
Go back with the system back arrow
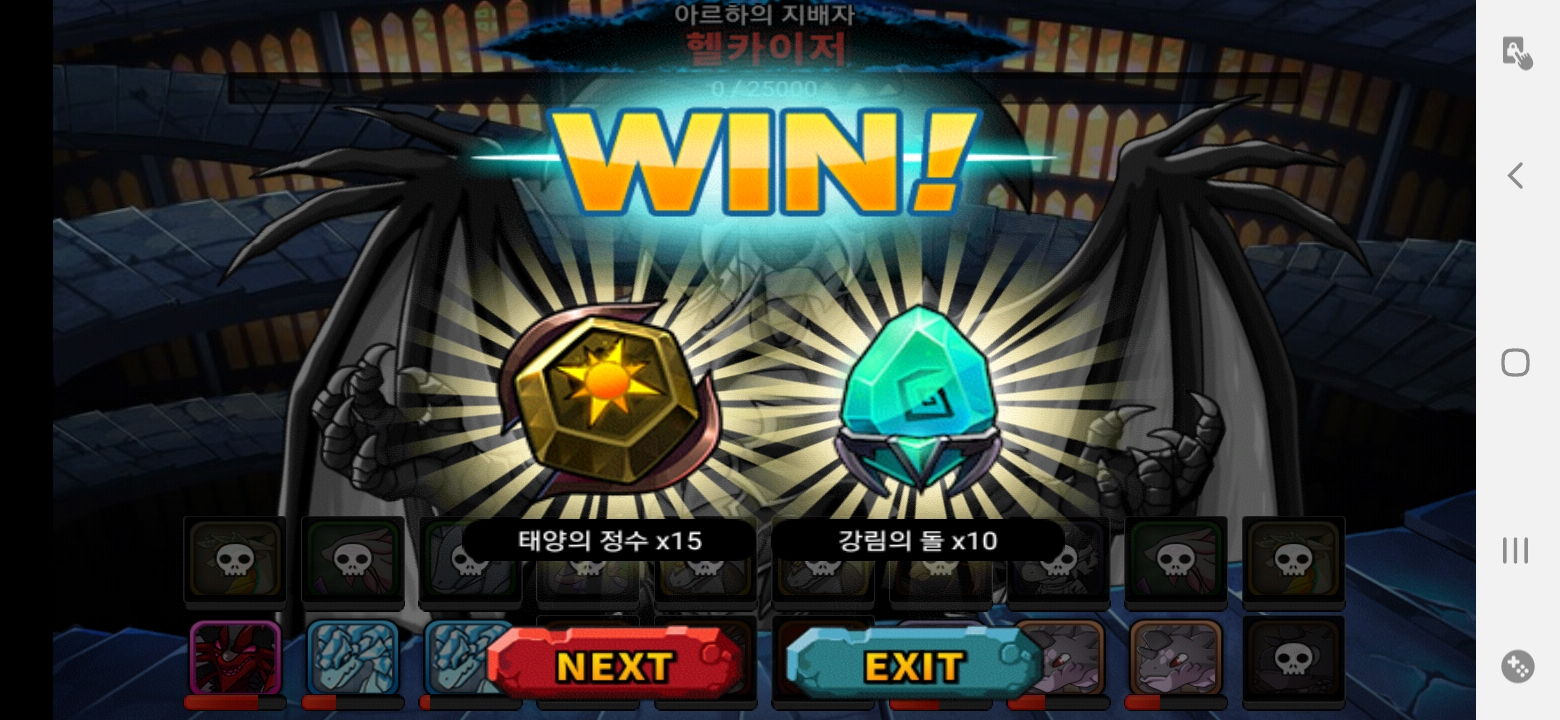click(x=1515, y=176)
